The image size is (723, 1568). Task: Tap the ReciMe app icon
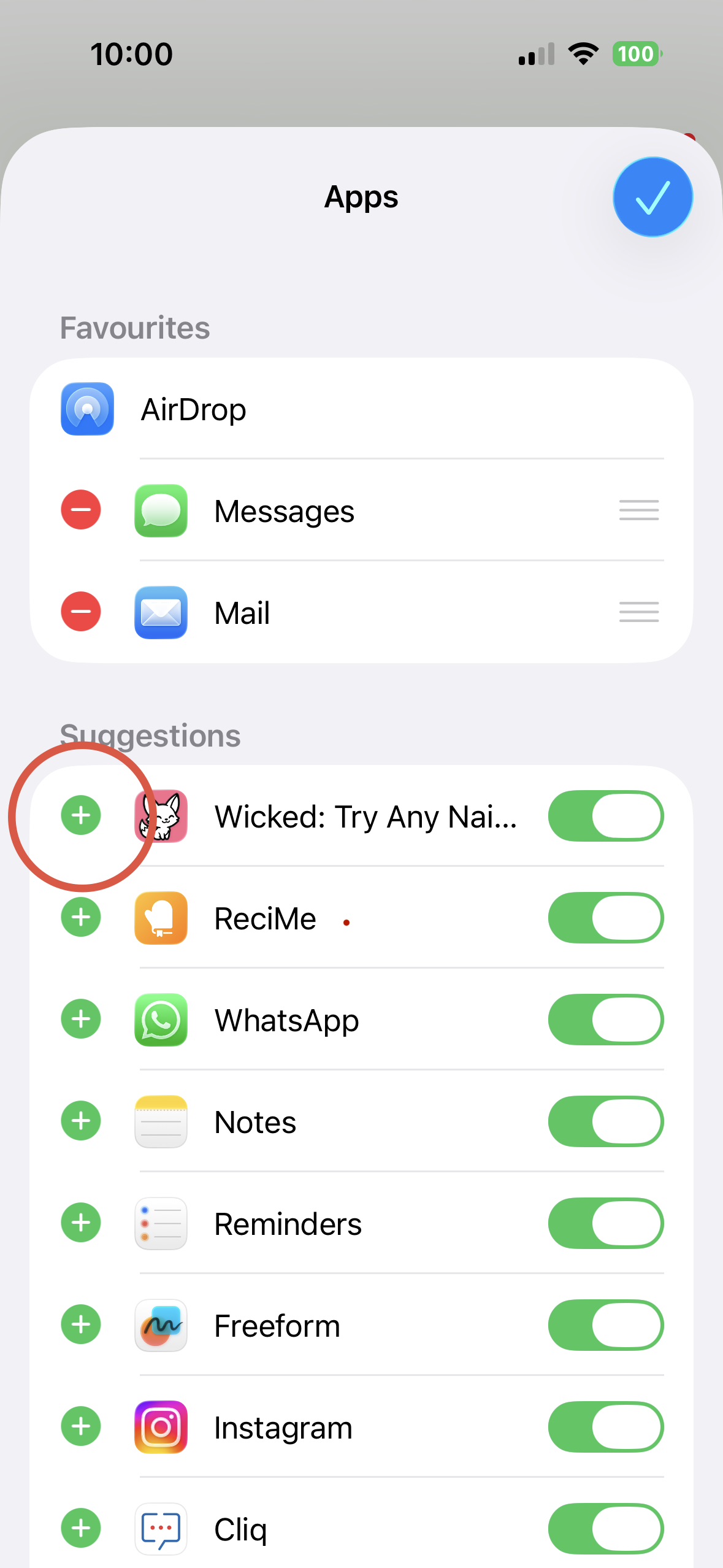click(161, 918)
